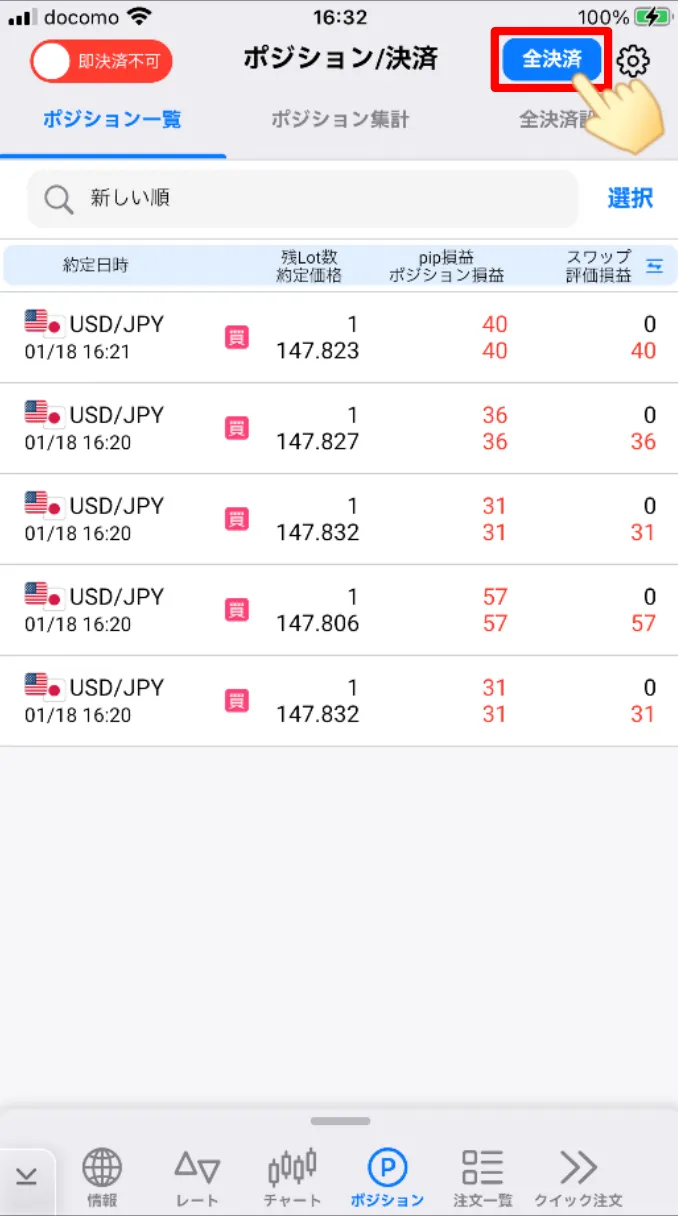Collapse the bottom menu with down arrow
This screenshot has height=1216, width=678.
pyautogui.click(x=27, y=1178)
